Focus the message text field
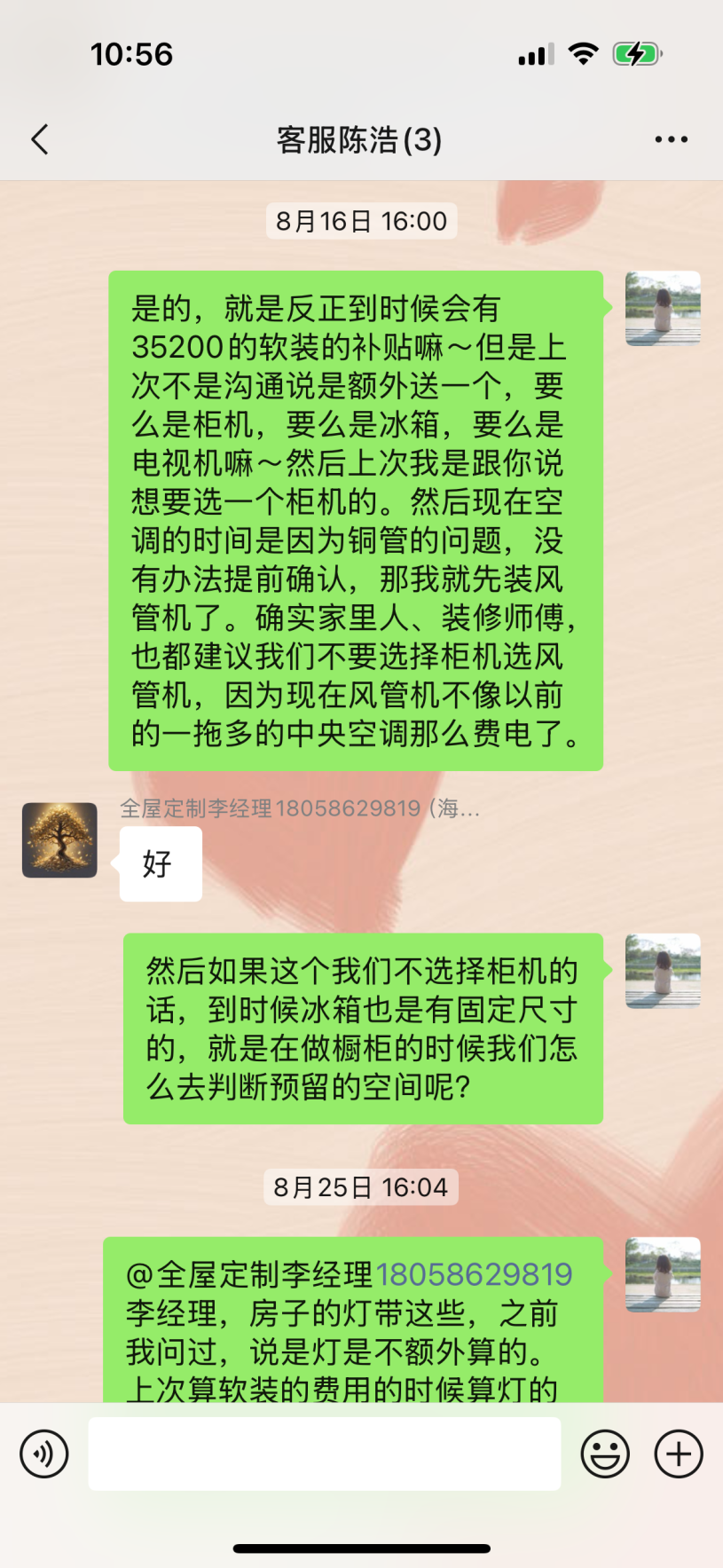The height and width of the screenshot is (1568, 723). click(x=324, y=1454)
